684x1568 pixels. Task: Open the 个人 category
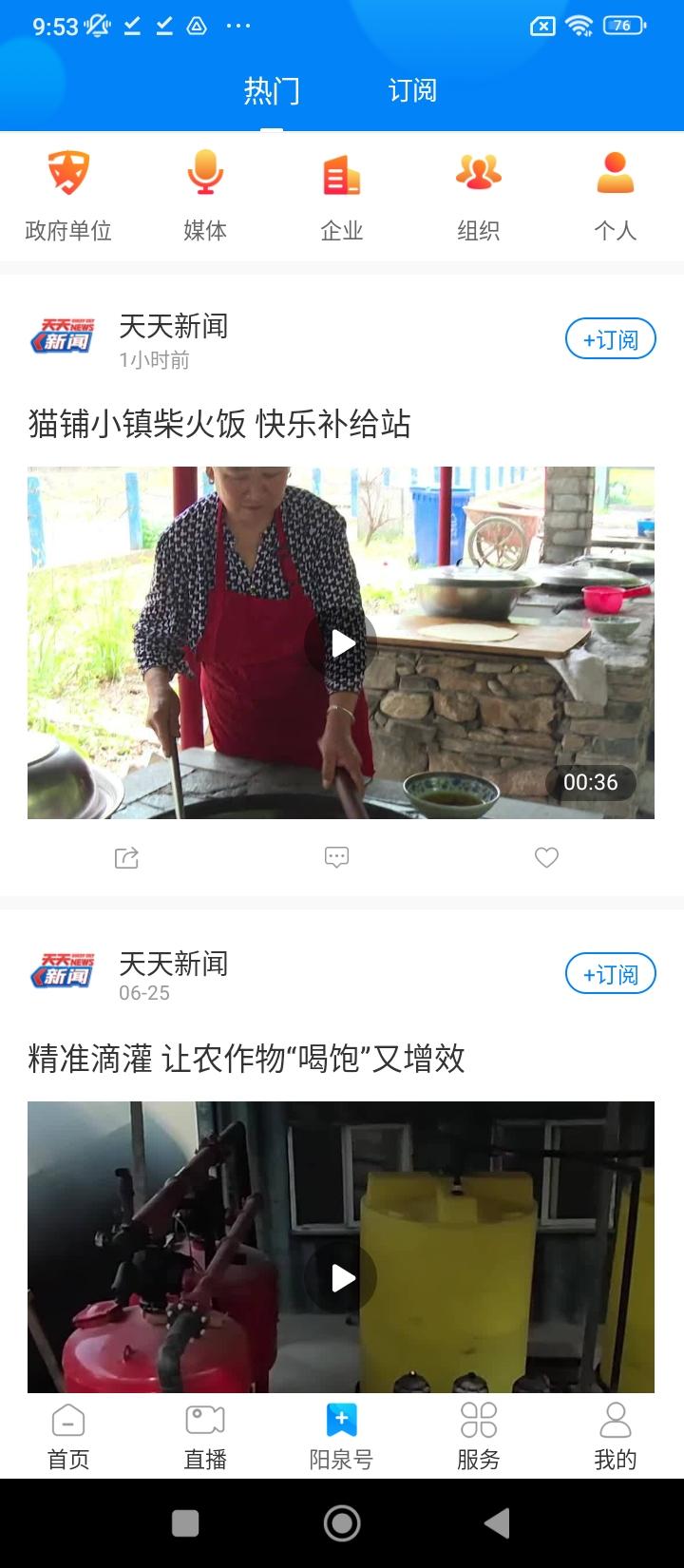[615, 197]
